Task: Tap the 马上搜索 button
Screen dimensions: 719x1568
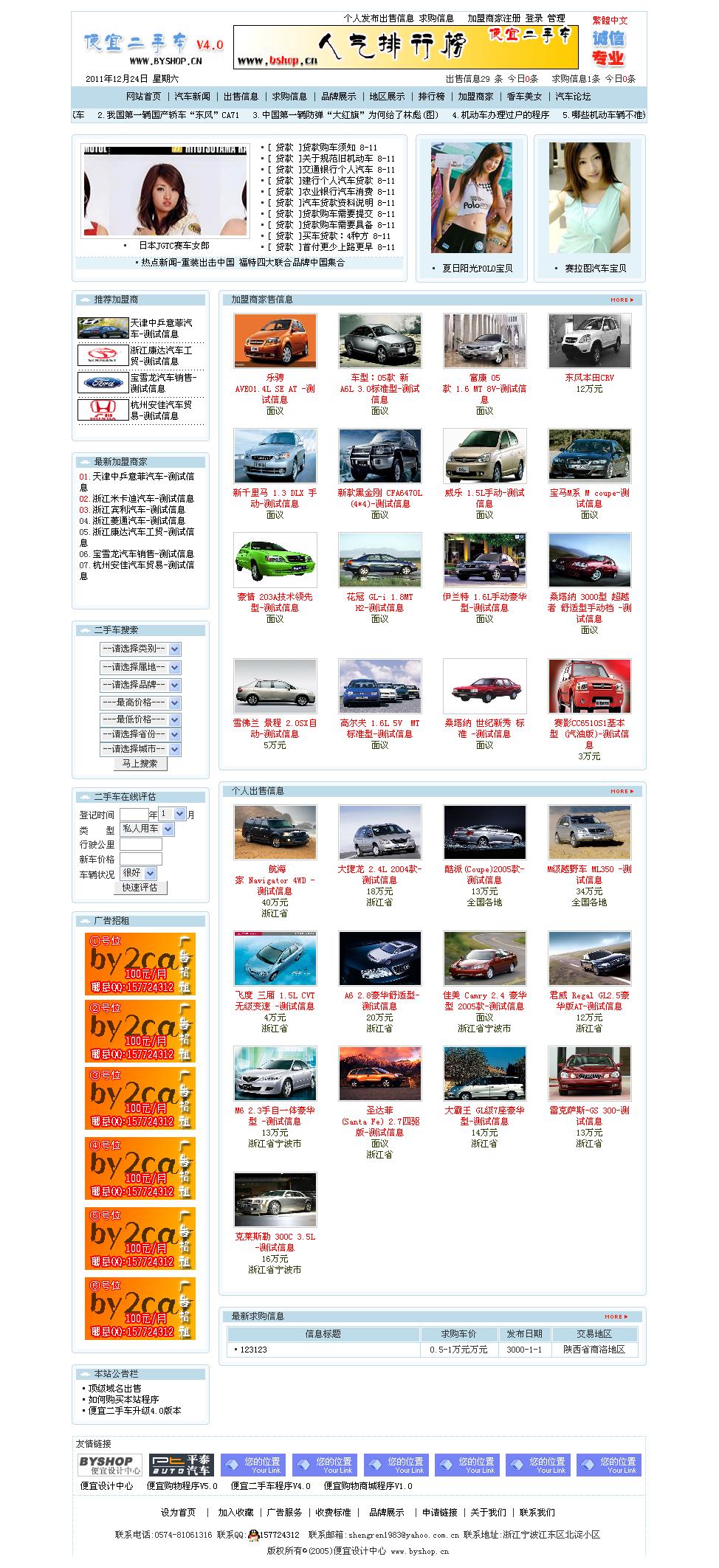Action: (140, 764)
